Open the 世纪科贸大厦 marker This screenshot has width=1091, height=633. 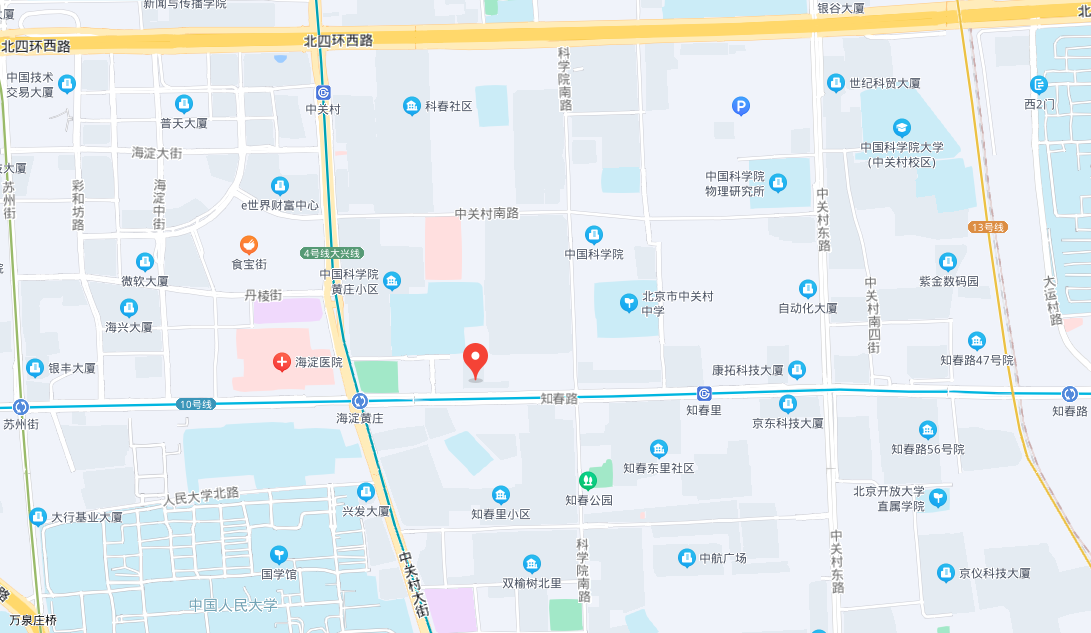(x=835, y=83)
